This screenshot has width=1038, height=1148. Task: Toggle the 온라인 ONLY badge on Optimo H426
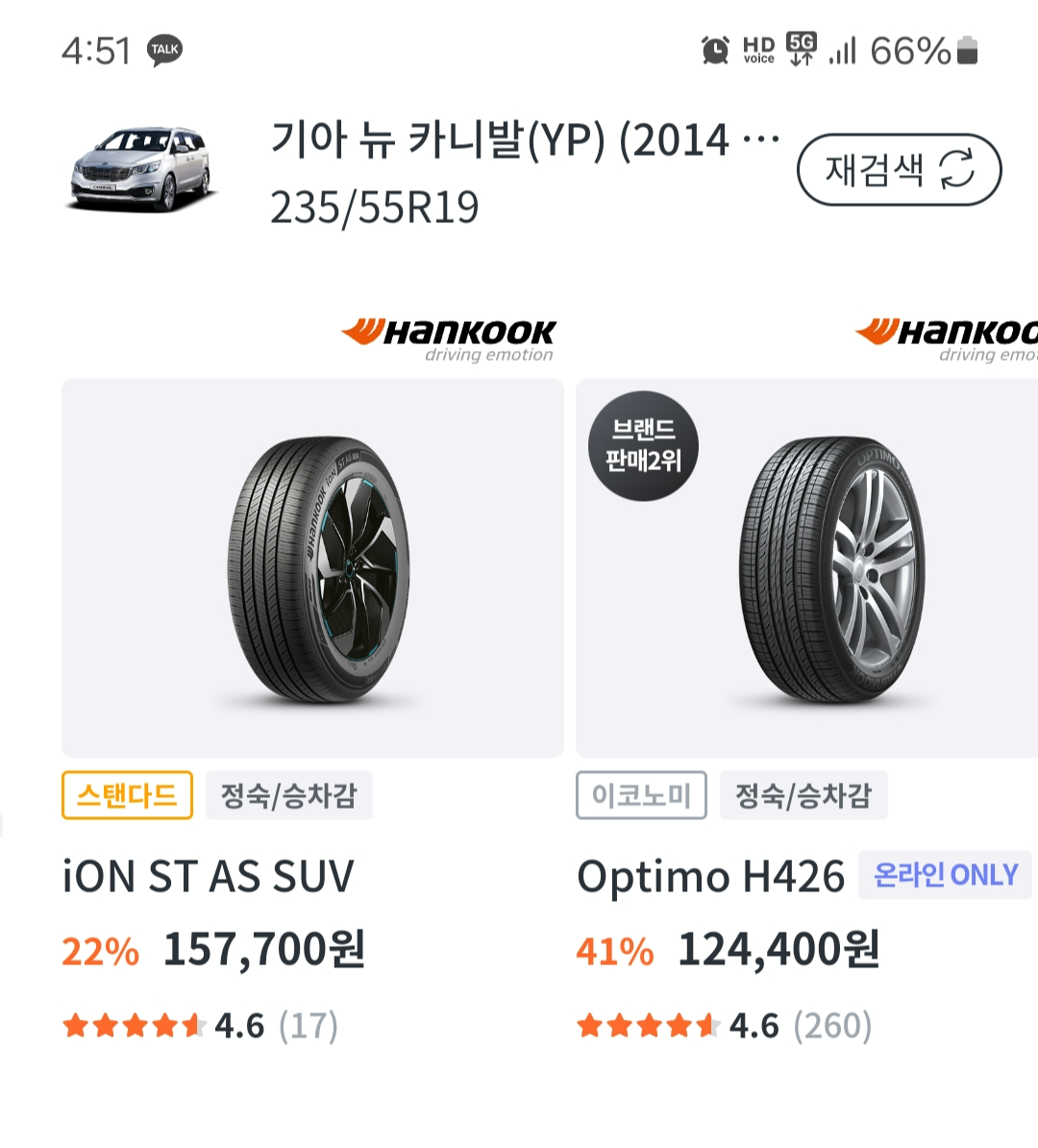pyautogui.click(x=944, y=874)
